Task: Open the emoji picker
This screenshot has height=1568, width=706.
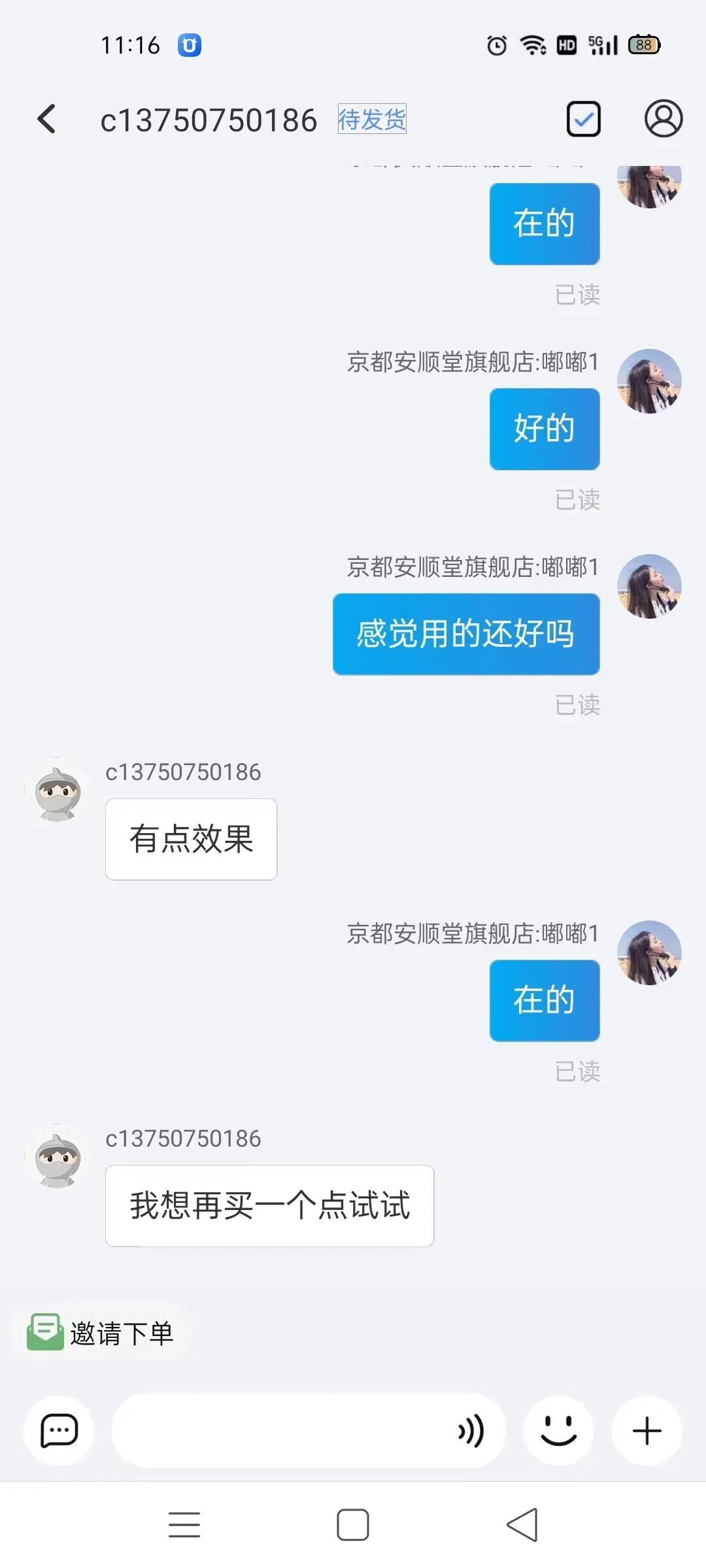Action: [x=558, y=1431]
